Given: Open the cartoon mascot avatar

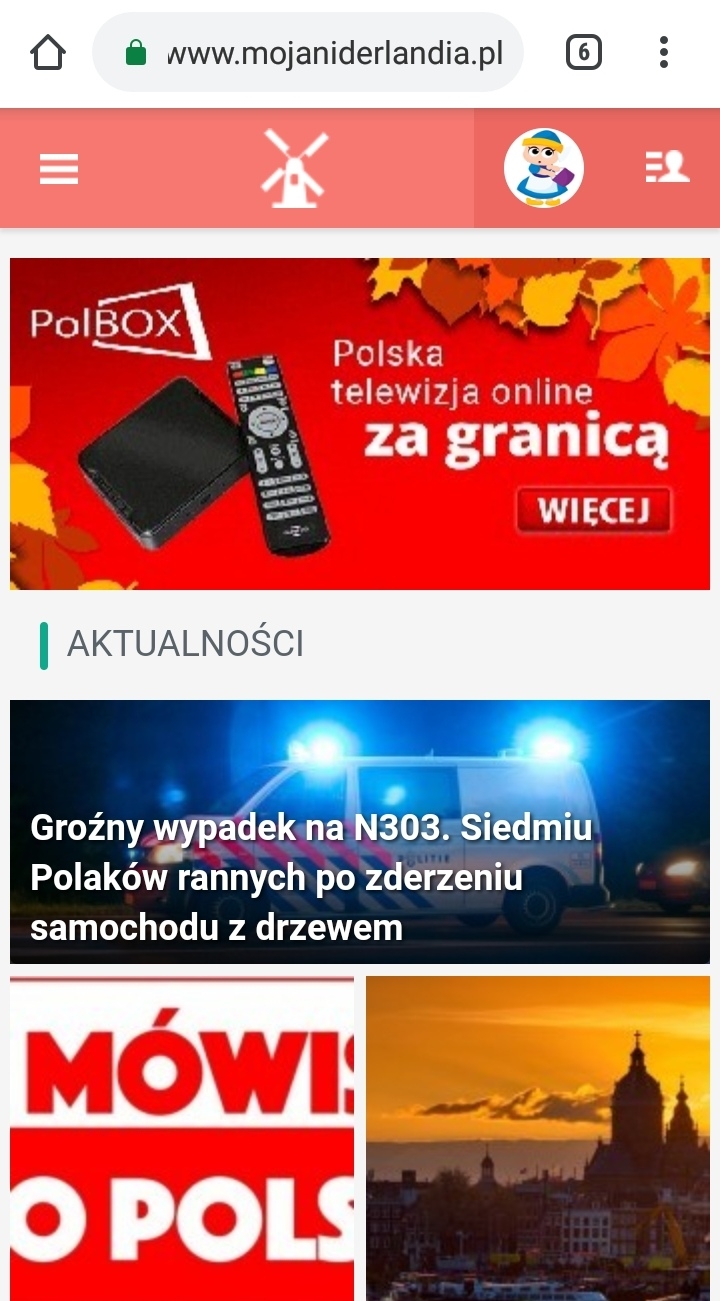Looking at the screenshot, I should (x=543, y=168).
